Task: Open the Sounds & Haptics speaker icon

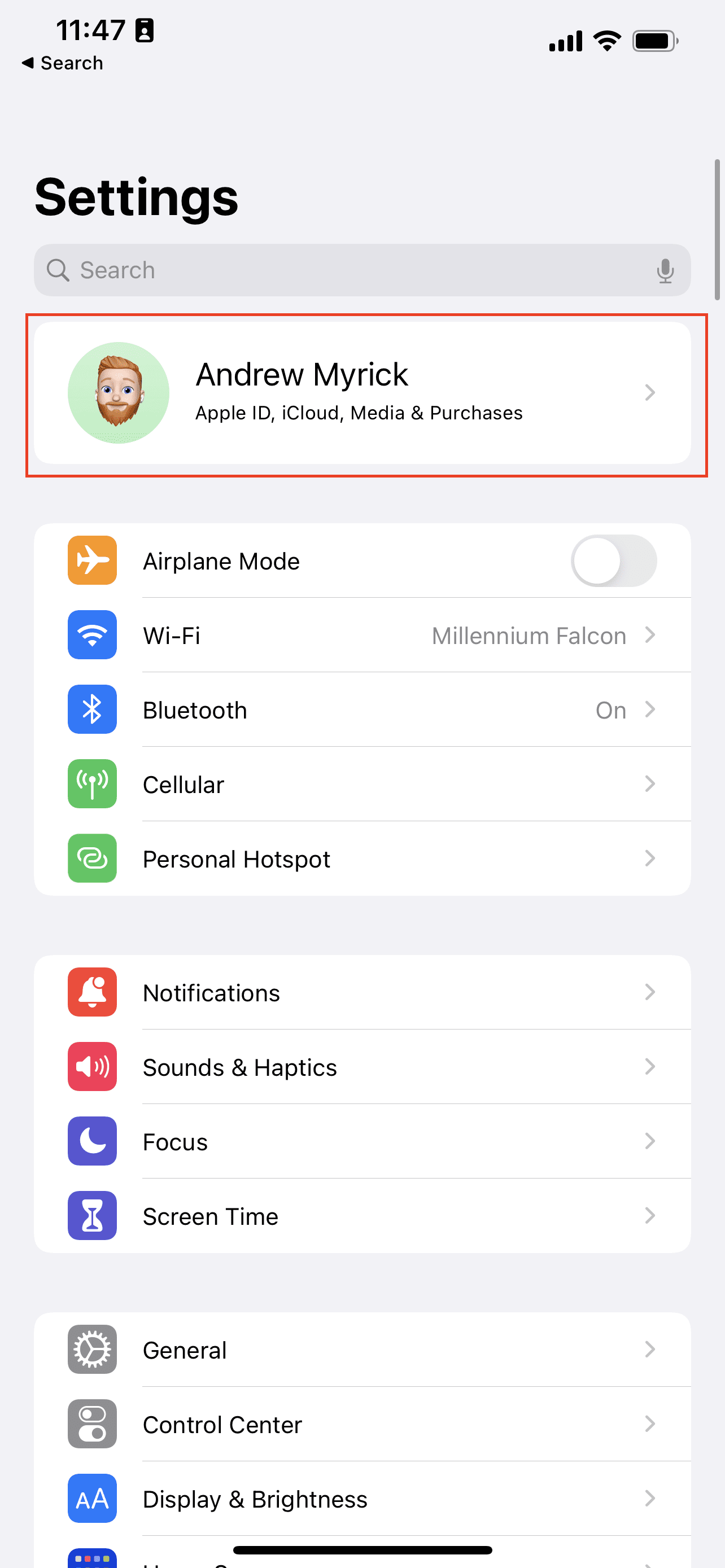Action: [x=92, y=1066]
